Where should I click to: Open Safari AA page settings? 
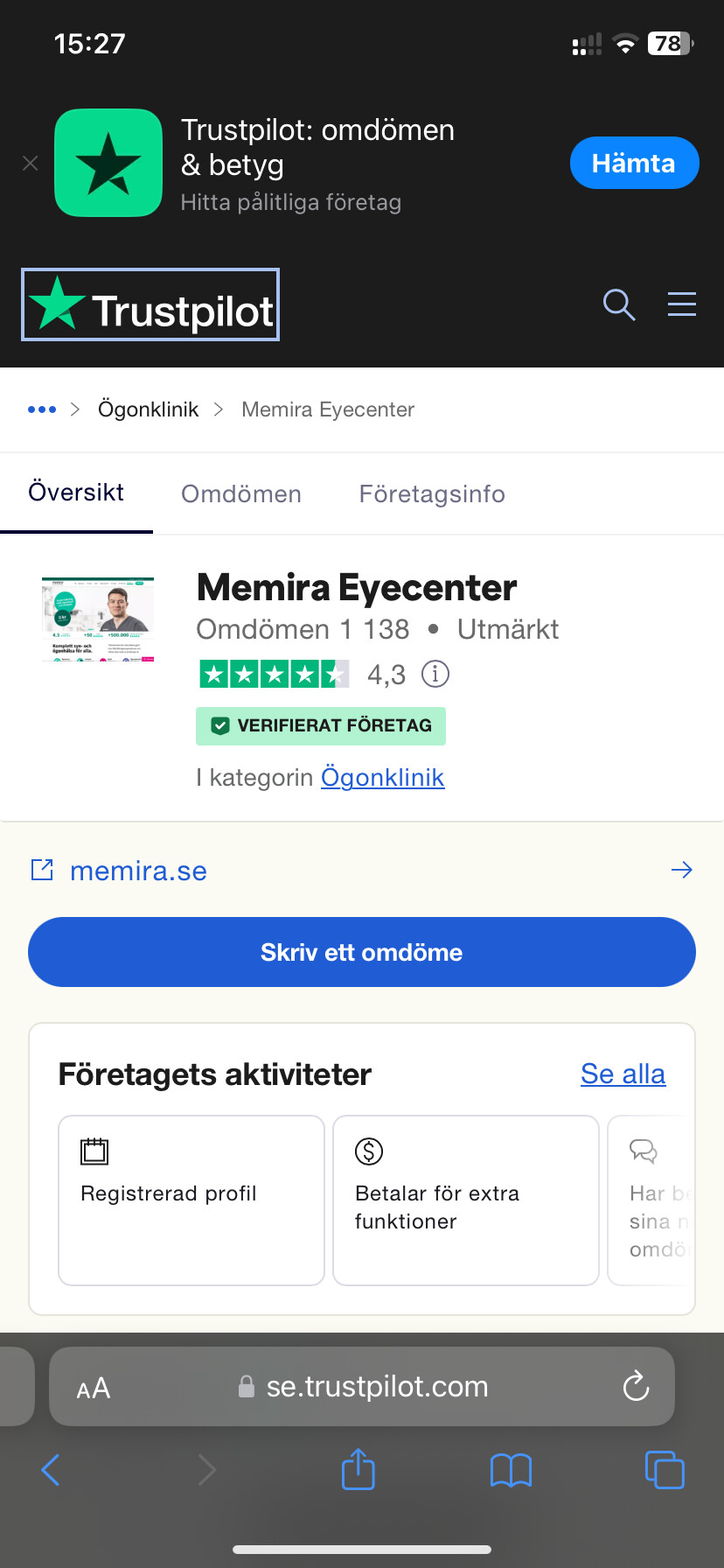click(94, 1389)
